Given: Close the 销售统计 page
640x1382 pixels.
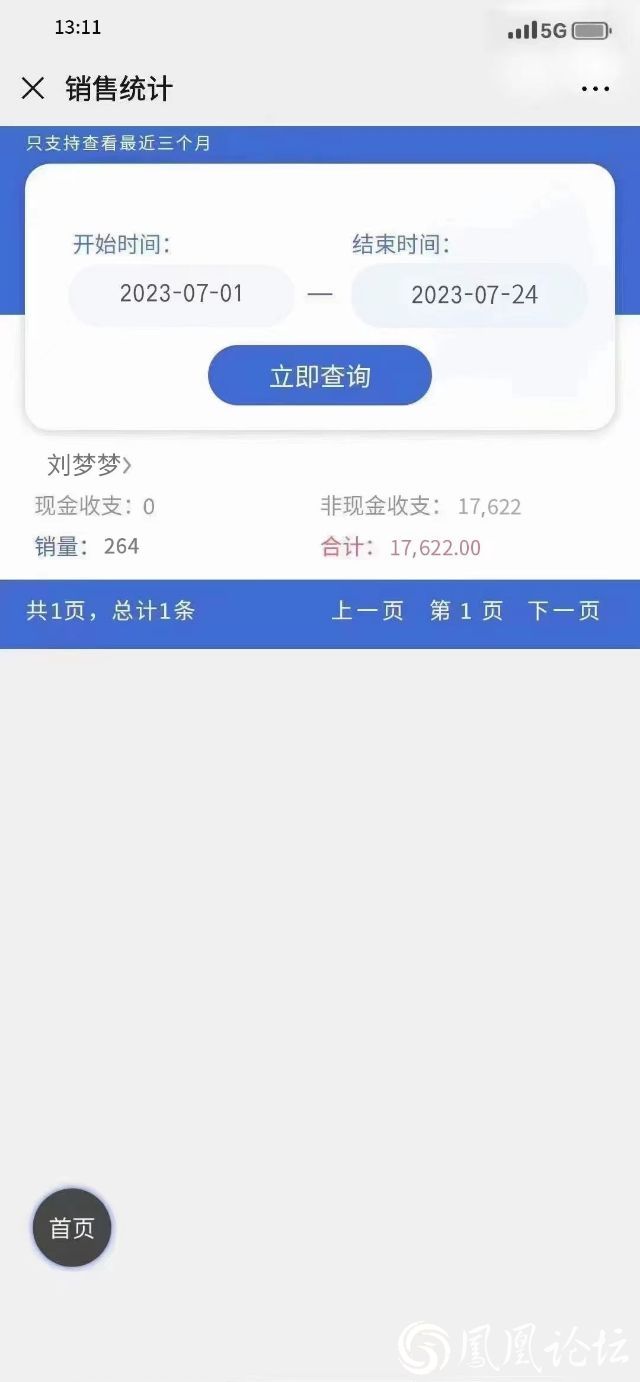Looking at the screenshot, I should point(33,88).
